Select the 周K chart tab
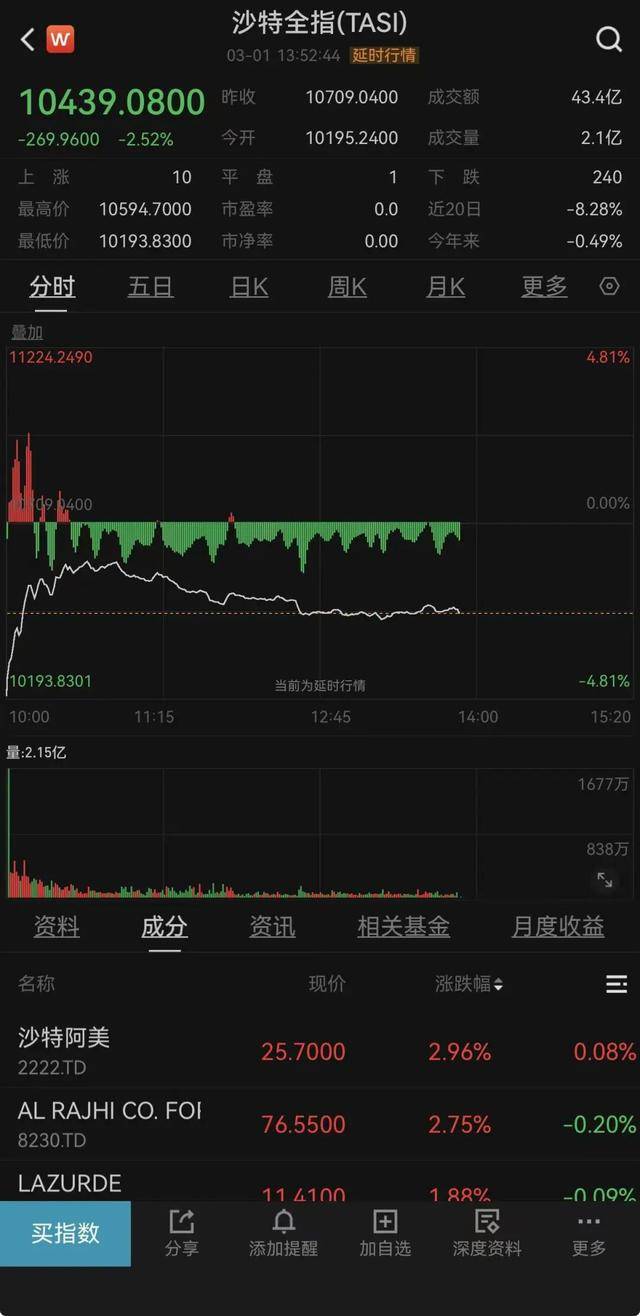640x1316 pixels. pos(347,287)
